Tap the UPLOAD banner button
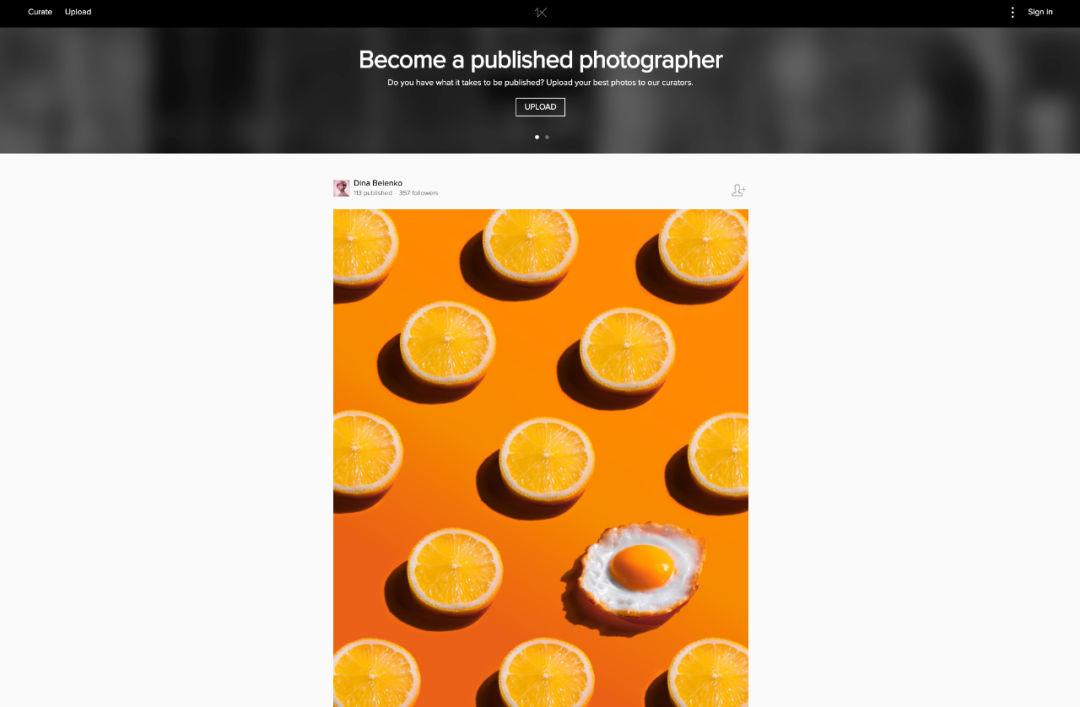The height and width of the screenshot is (707, 1080). (x=540, y=107)
